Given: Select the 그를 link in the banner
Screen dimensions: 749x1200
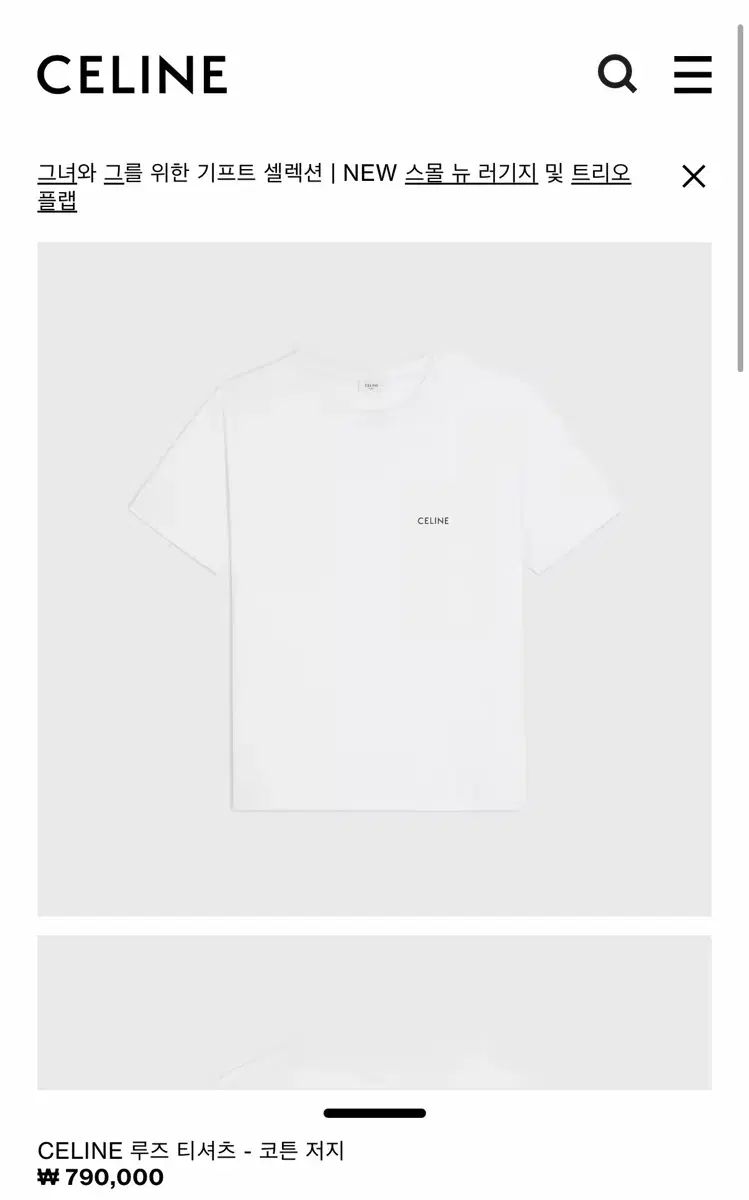Looking at the screenshot, I should tap(126, 172).
